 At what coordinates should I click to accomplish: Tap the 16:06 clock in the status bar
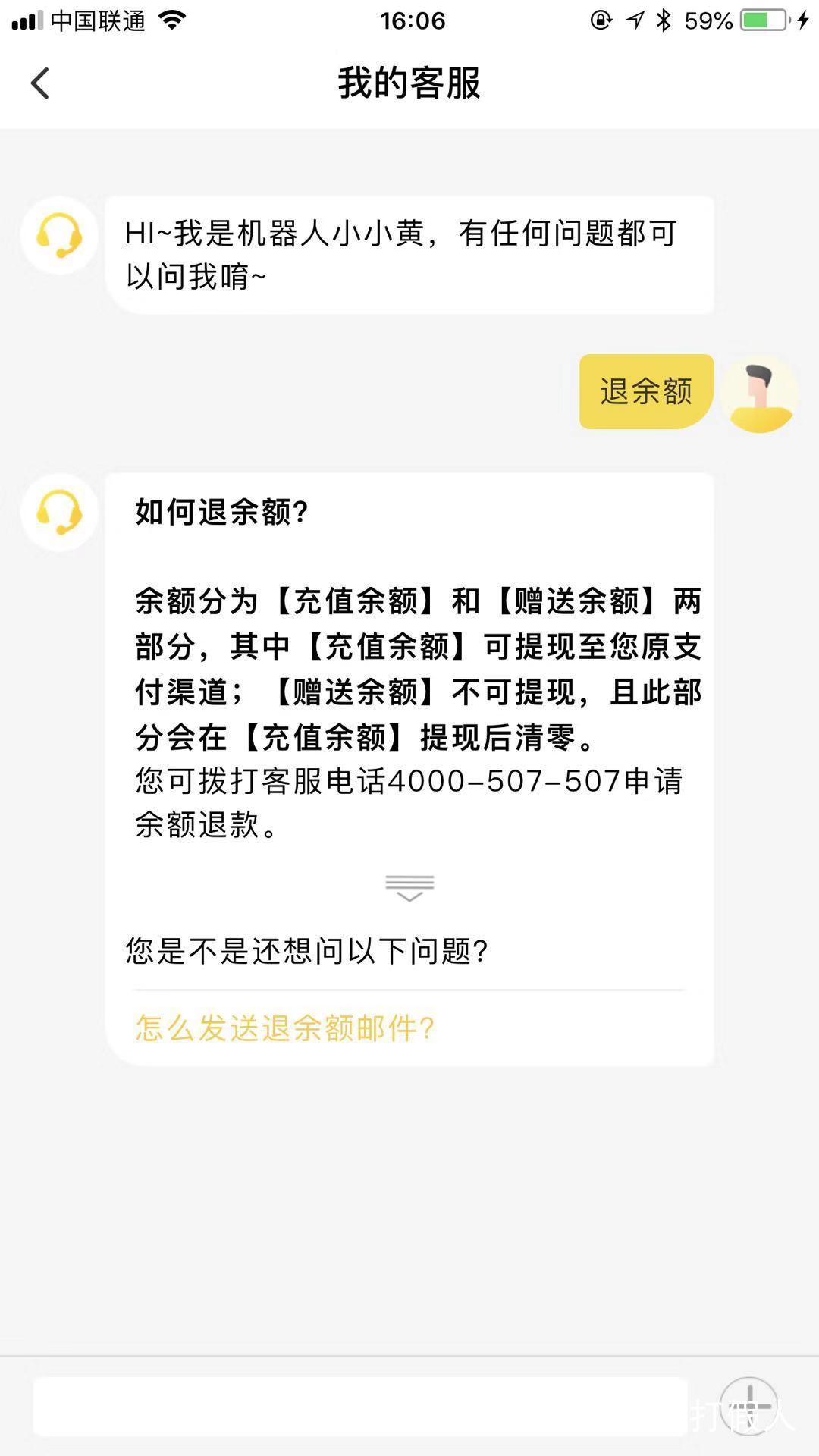pos(409,20)
